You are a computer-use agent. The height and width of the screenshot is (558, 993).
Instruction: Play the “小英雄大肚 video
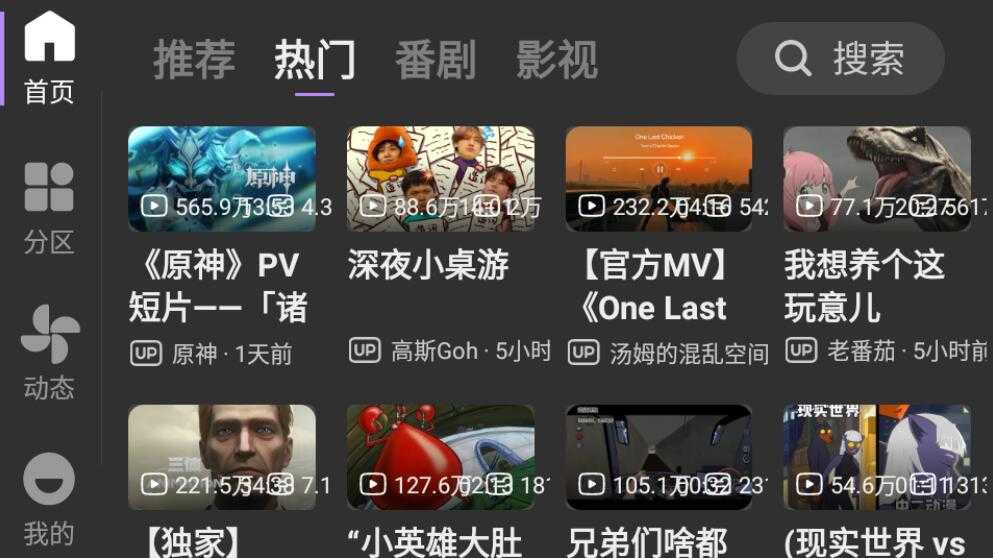click(440, 458)
